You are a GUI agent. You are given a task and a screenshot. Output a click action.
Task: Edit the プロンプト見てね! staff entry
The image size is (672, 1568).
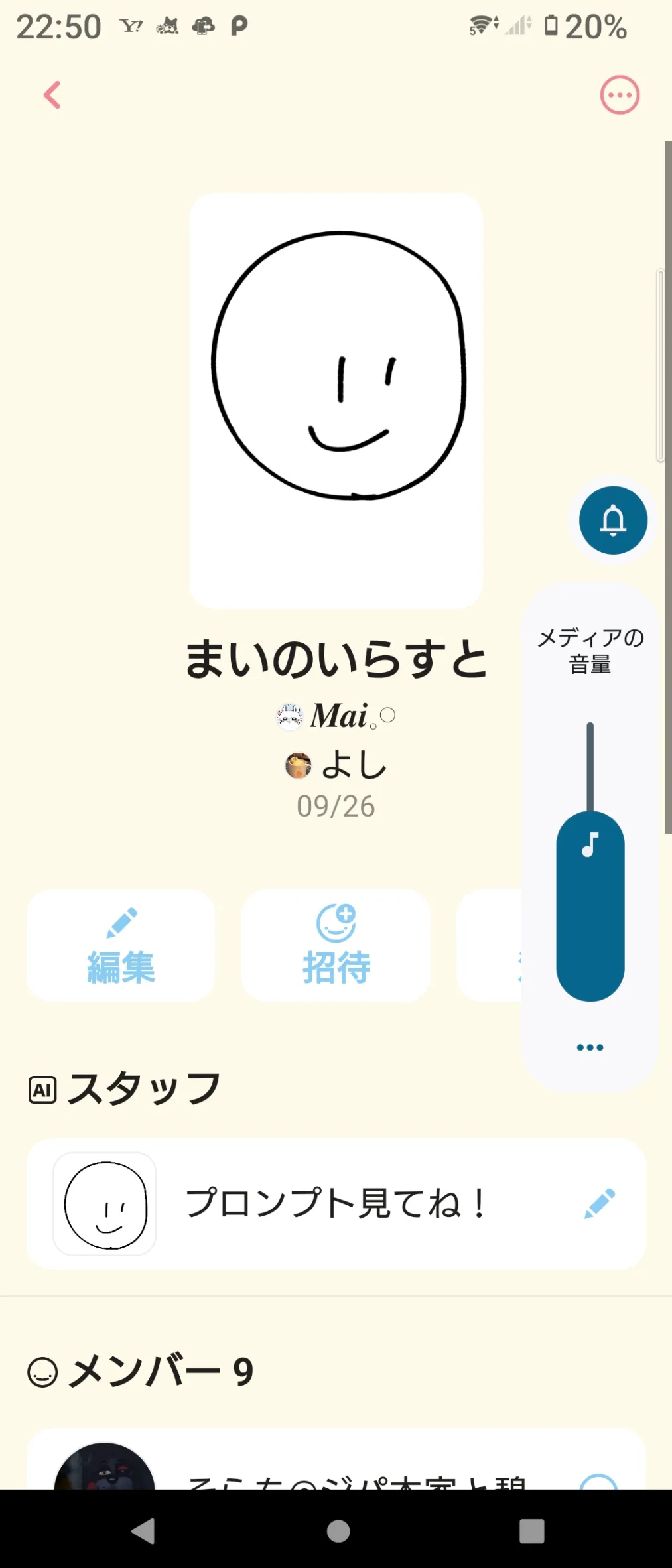pyautogui.click(x=600, y=1203)
